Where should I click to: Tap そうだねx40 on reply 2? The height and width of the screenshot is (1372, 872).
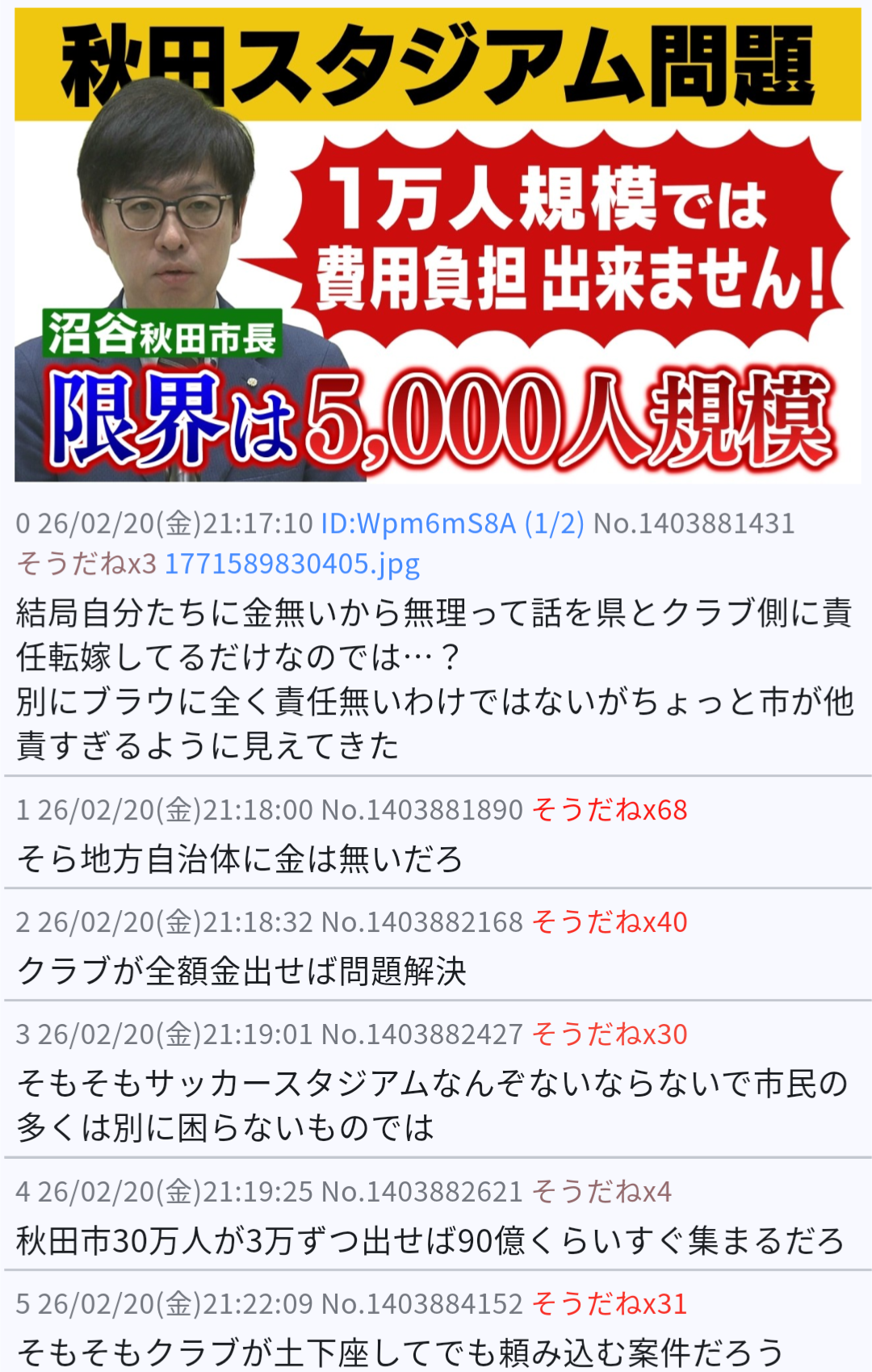pyautogui.click(x=610, y=922)
